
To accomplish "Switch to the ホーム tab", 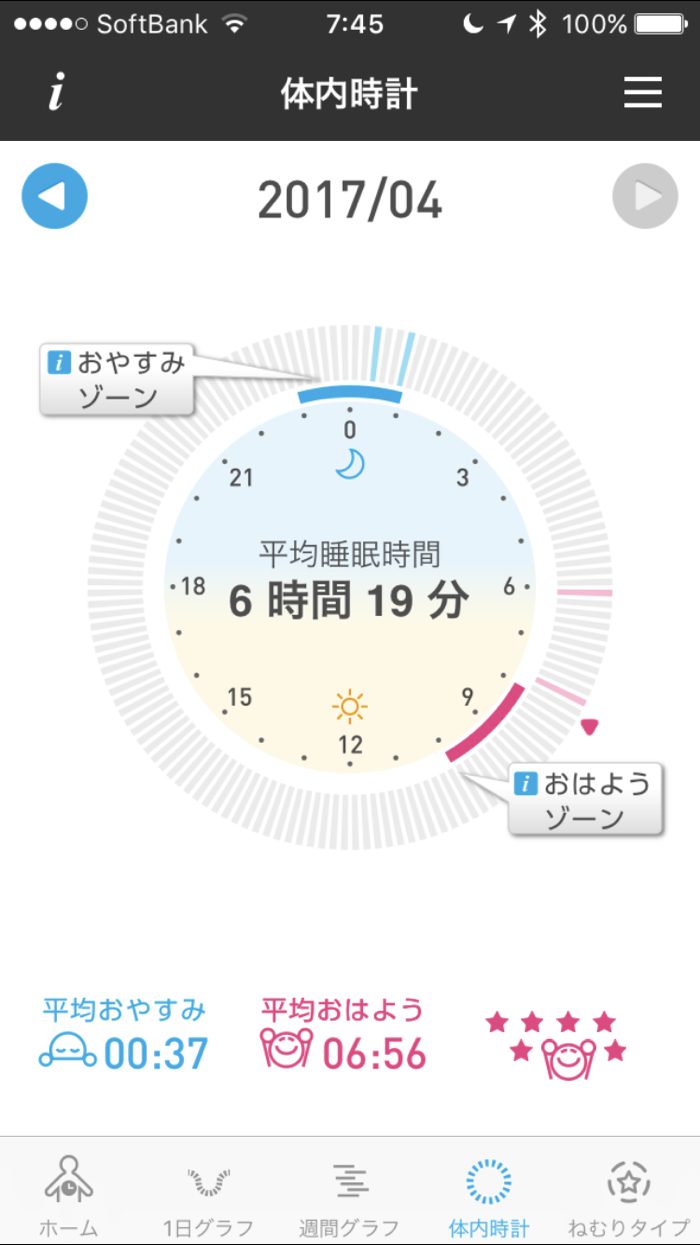I will coord(68,1195).
